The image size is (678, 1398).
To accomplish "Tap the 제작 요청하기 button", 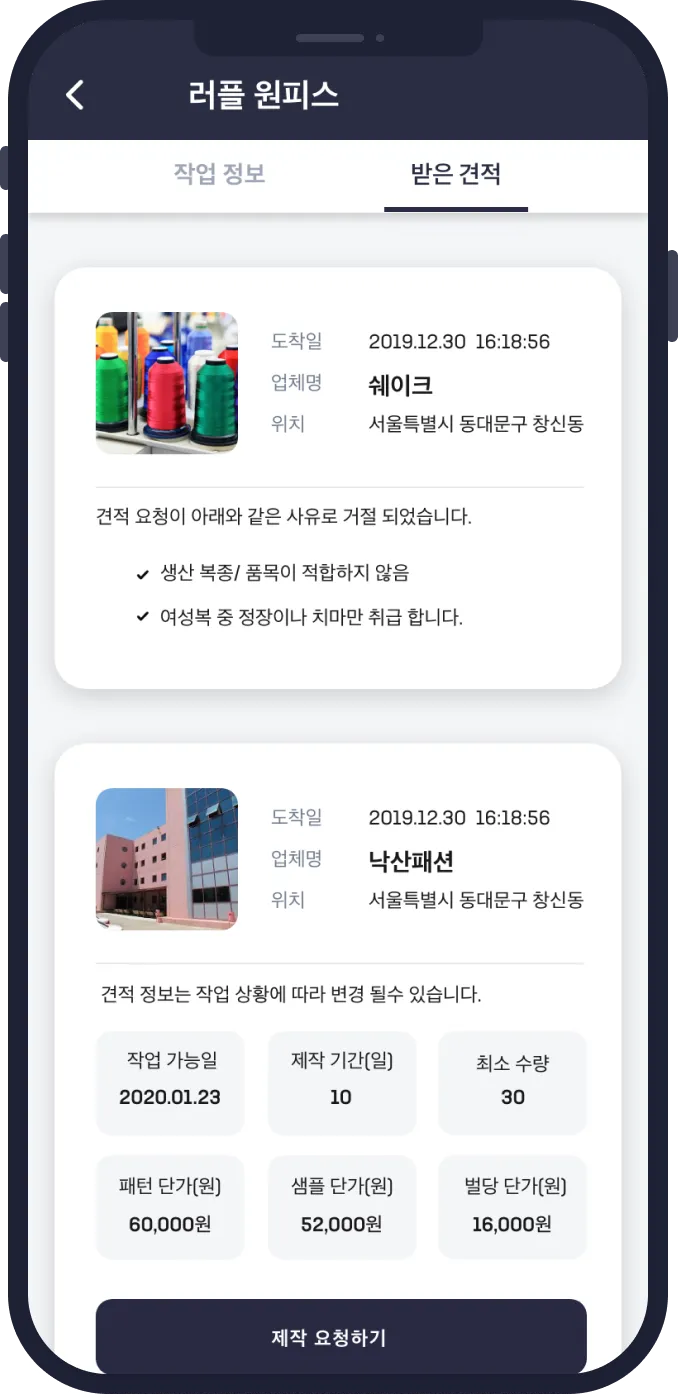I will 341,1337.
